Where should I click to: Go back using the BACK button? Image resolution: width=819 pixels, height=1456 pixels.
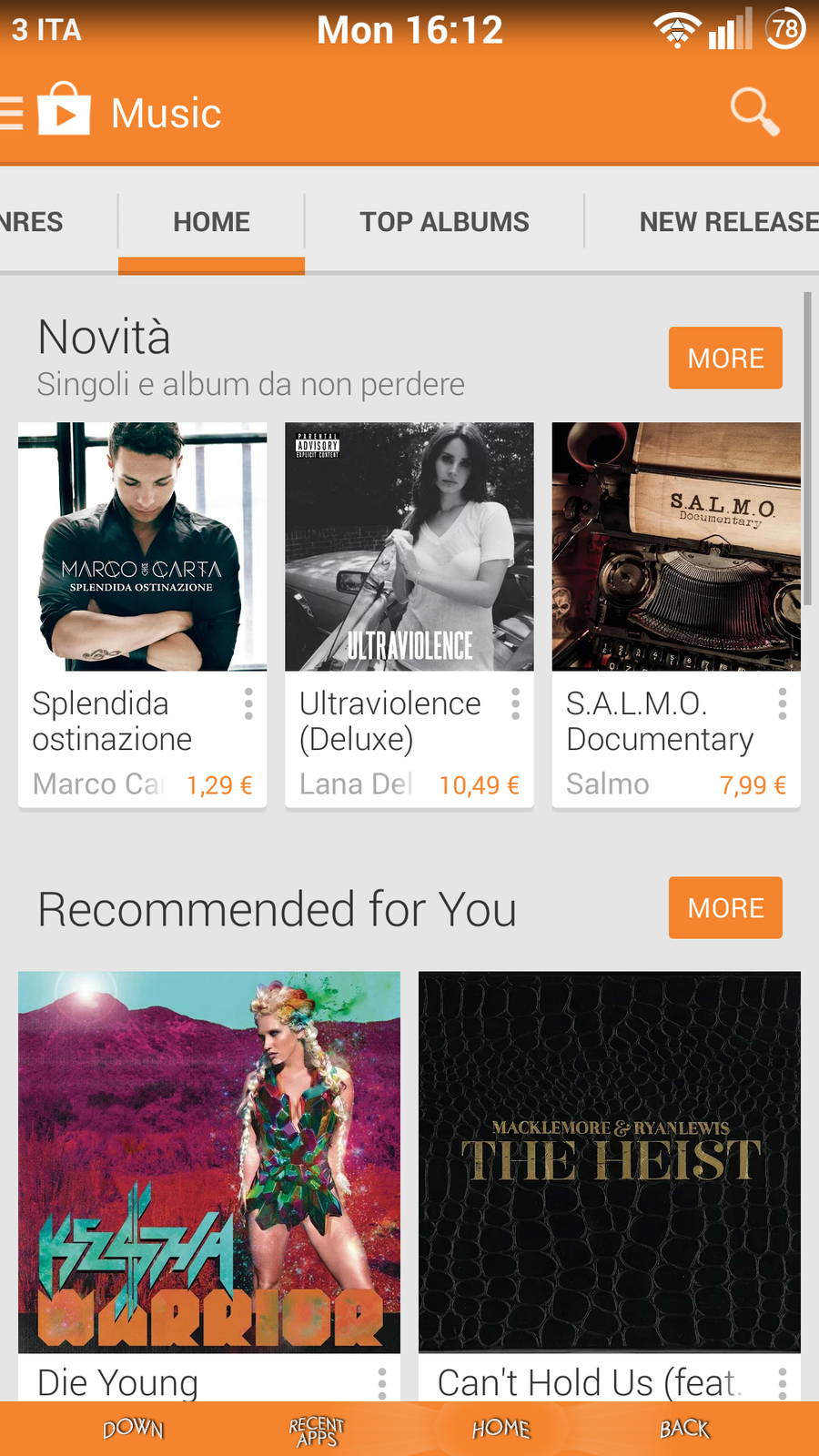(x=684, y=1429)
